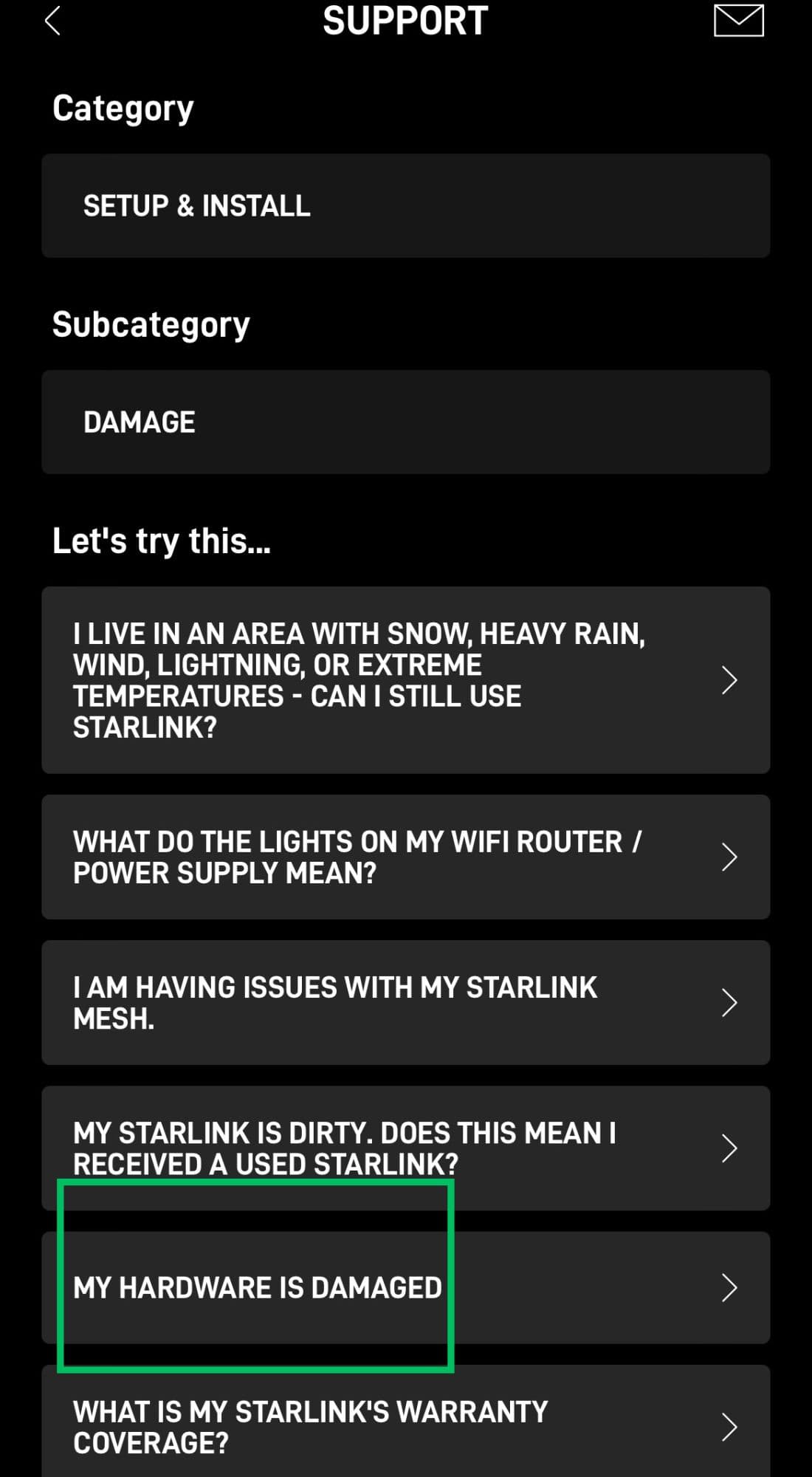Open Starlink Mesh issues article
Viewport: 812px width, 1477px height.
[x=405, y=1002]
